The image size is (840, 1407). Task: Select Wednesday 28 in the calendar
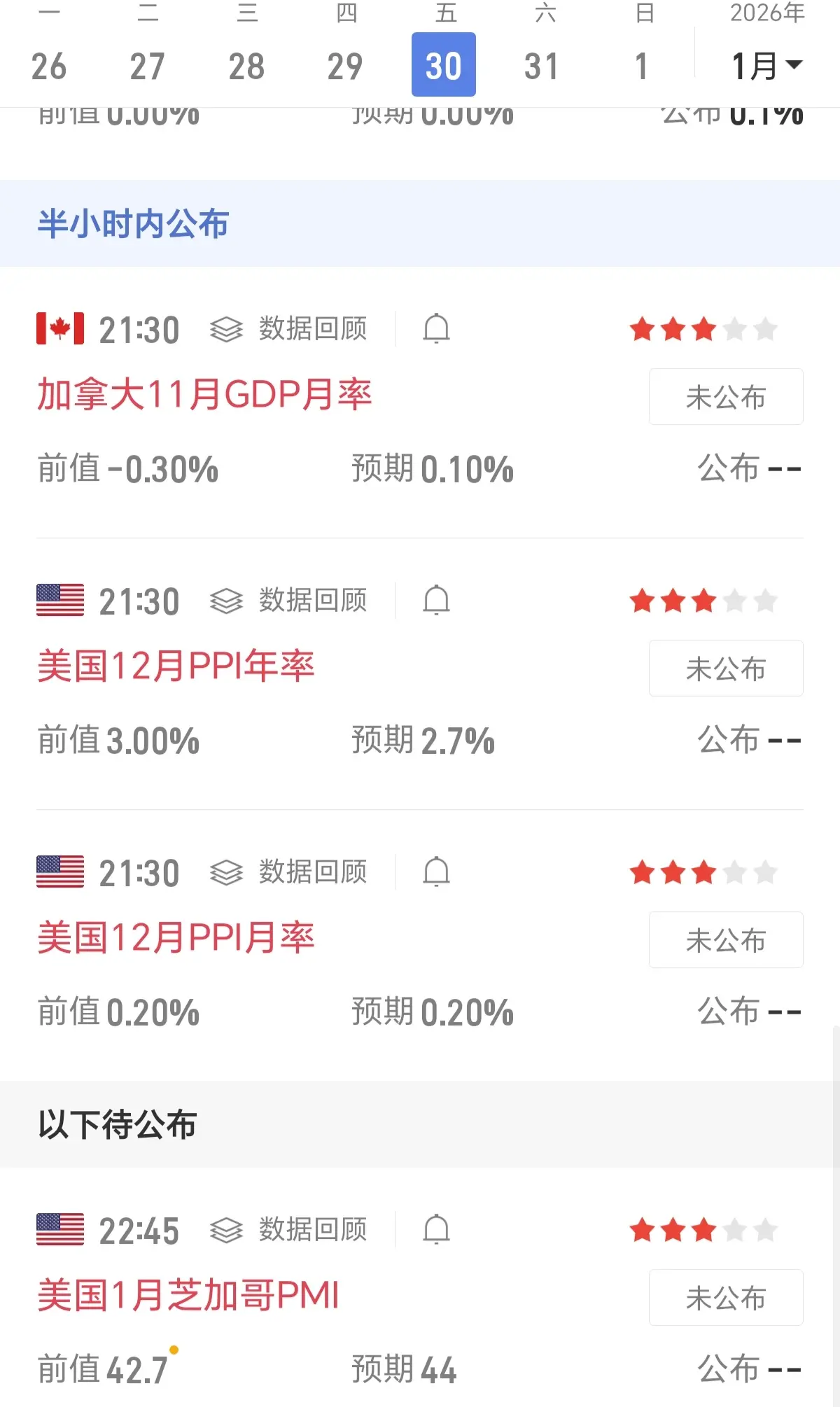pos(246,66)
